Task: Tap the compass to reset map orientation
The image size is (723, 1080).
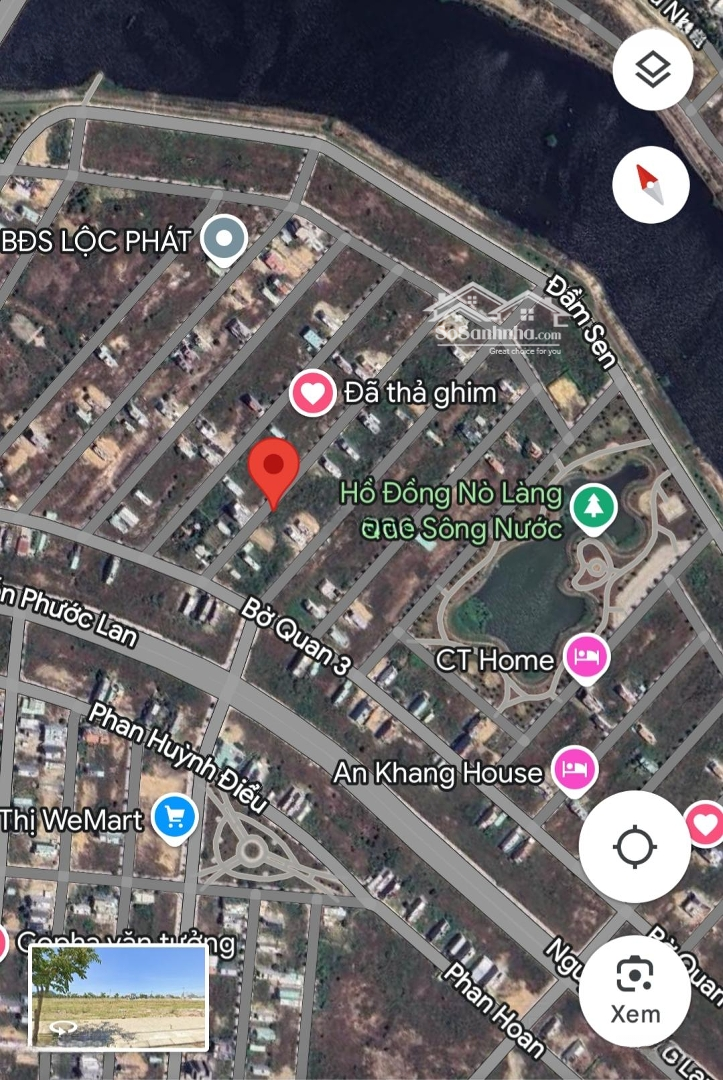Action: coord(651,184)
